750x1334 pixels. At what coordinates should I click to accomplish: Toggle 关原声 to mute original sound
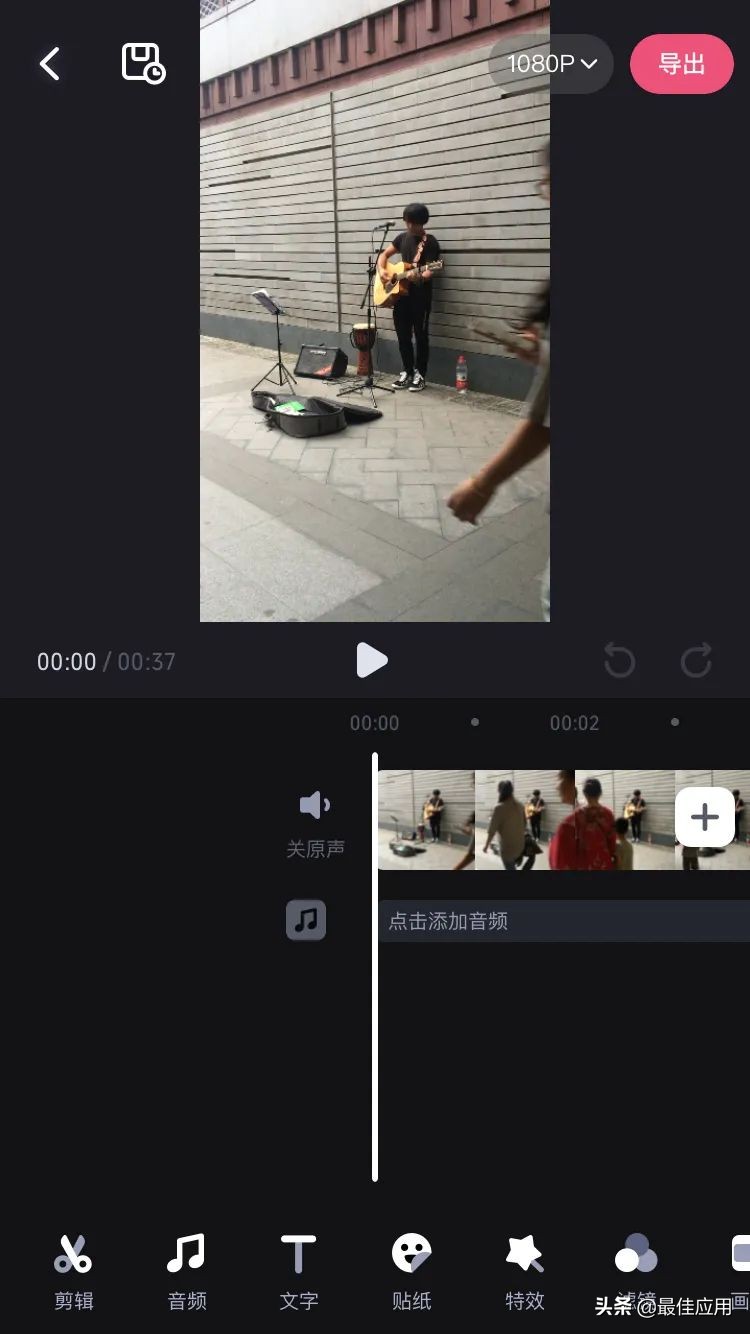point(315,820)
